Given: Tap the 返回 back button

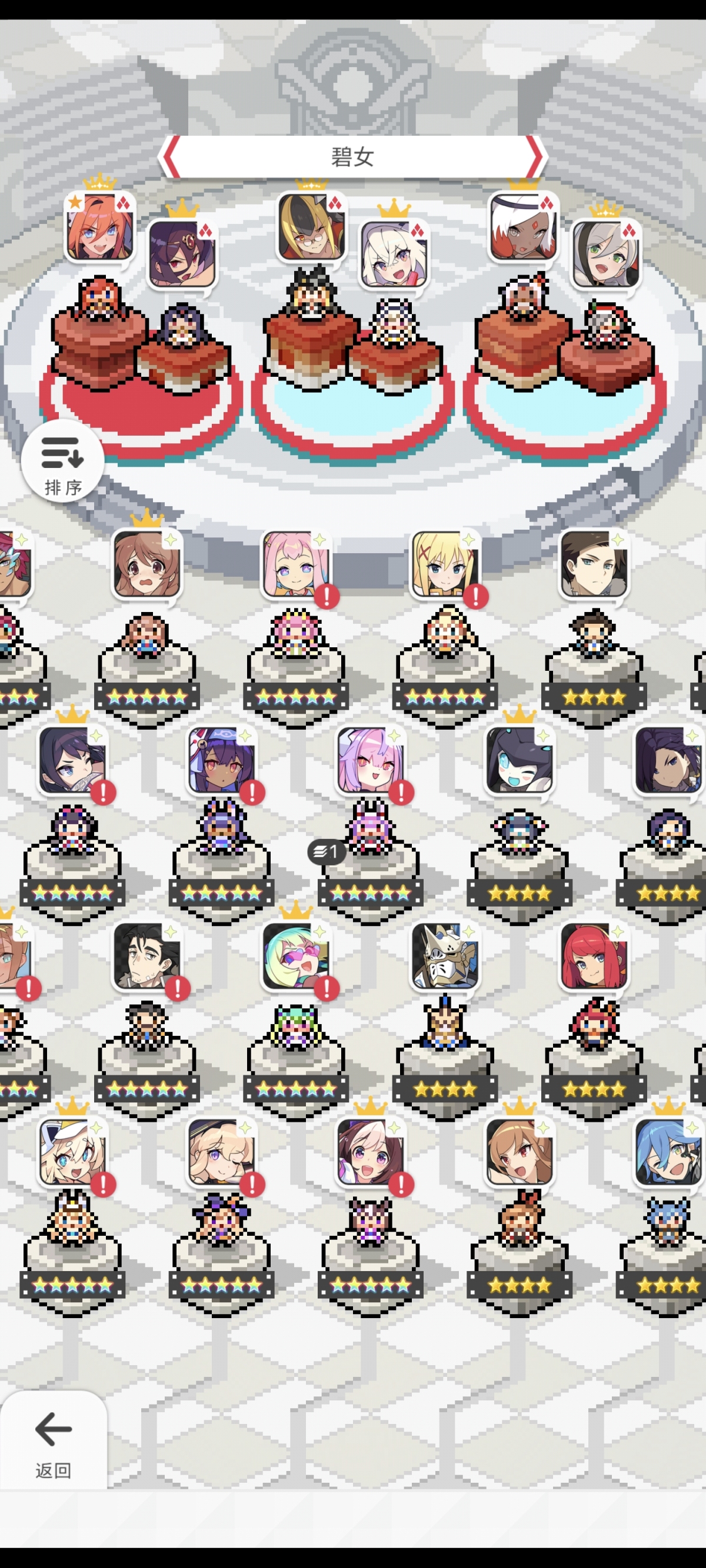Looking at the screenshot, I should point(53,1440).
